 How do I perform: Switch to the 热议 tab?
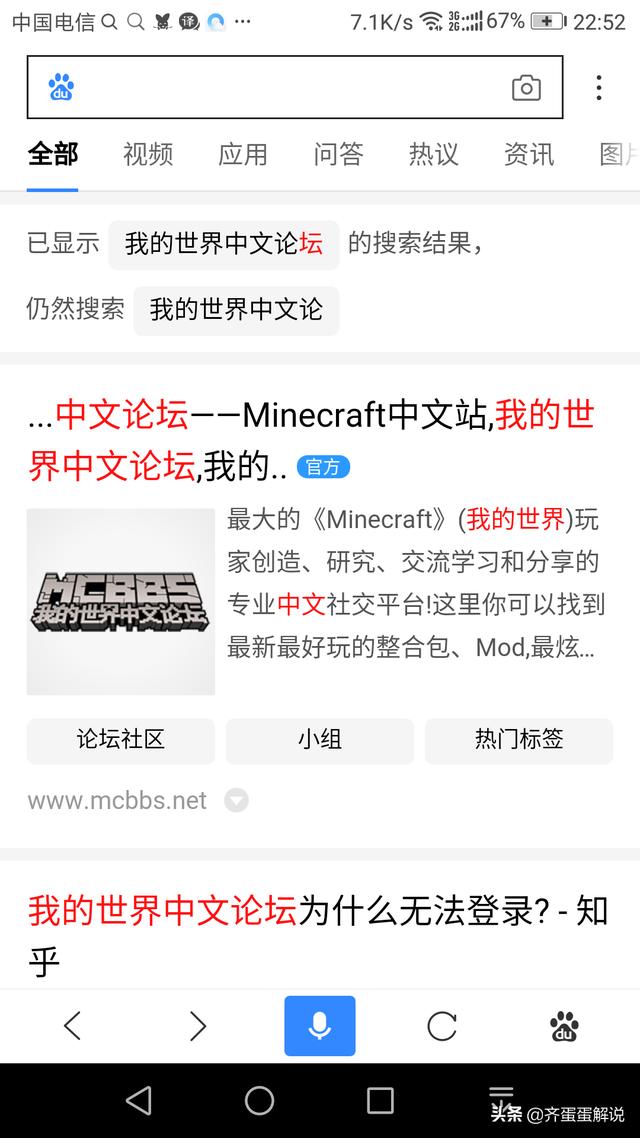[x=433, y=154]
